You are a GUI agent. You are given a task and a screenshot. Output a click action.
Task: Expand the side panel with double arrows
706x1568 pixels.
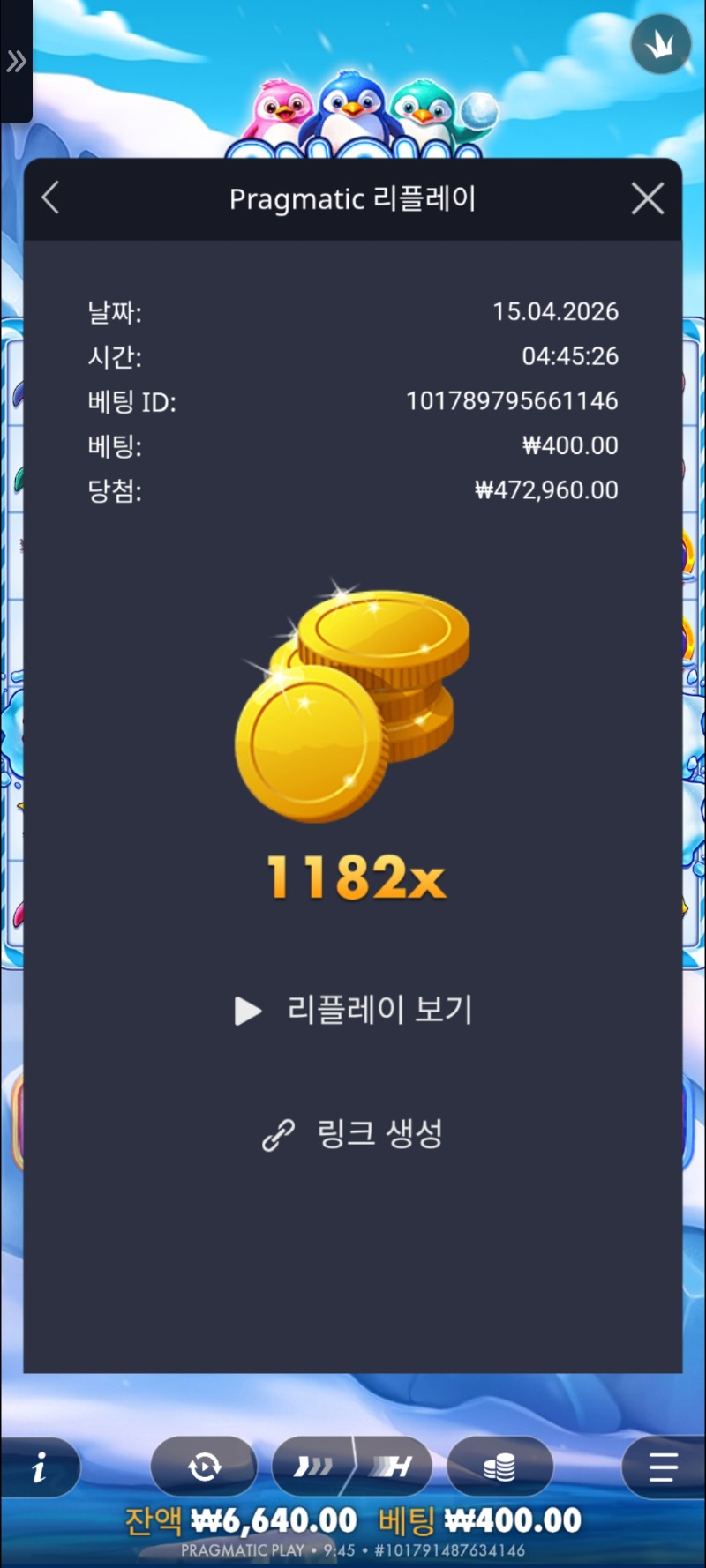pyautogui.click(x=16, y=62)
